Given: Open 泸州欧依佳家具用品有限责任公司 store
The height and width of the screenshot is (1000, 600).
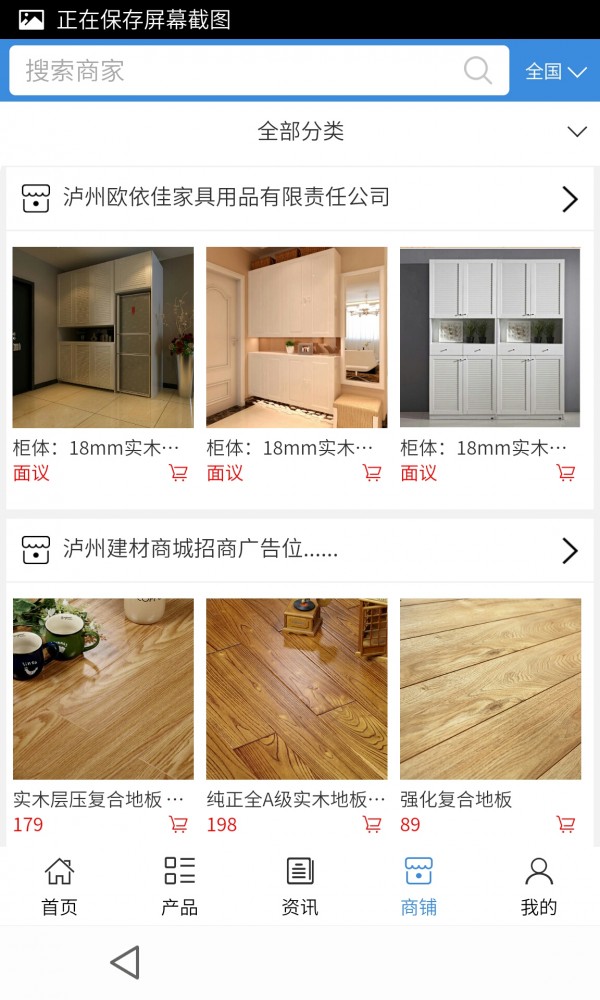Looking at the screenshot, I should (x=300, y=198).
